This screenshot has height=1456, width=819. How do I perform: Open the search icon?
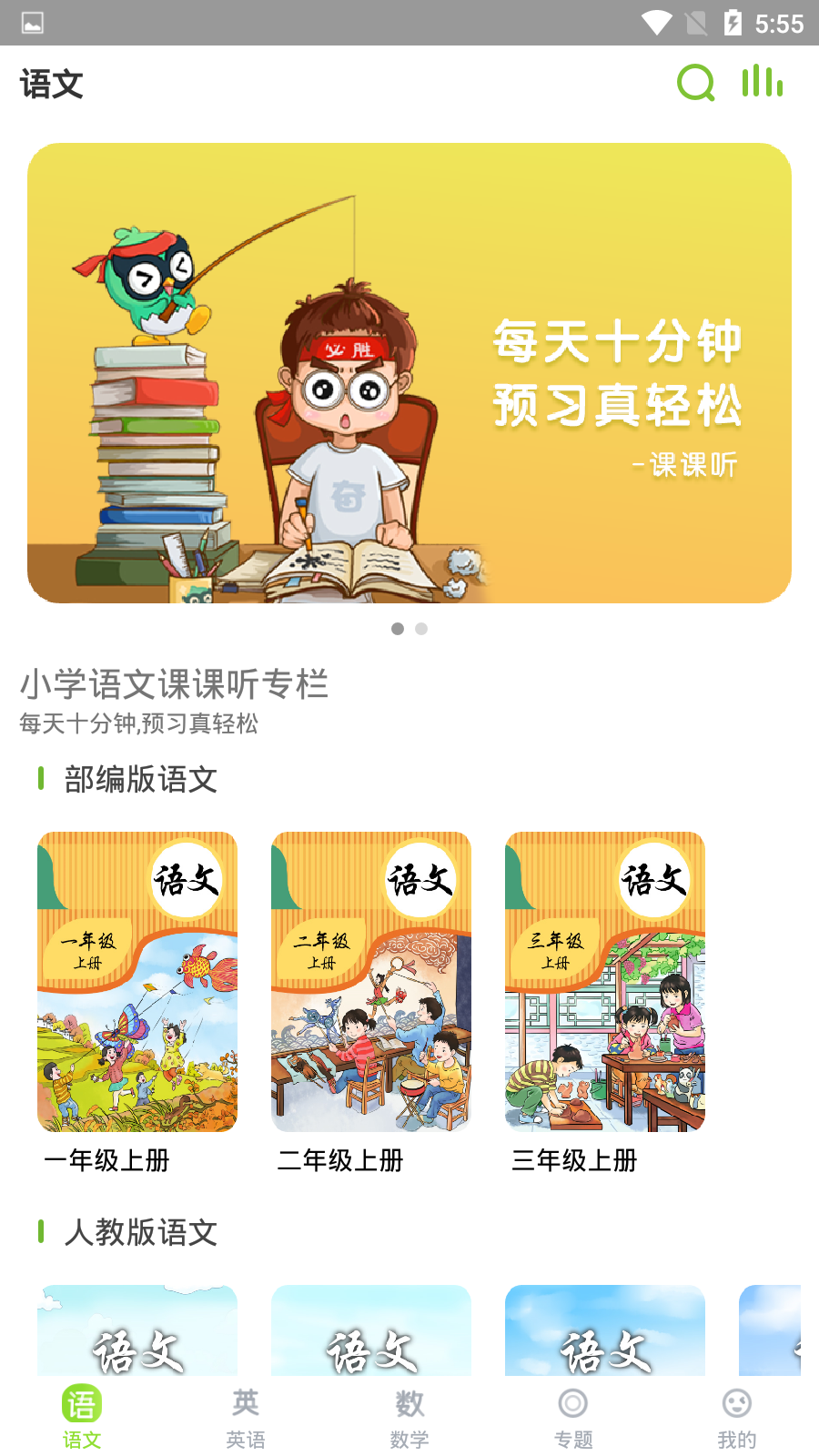coord(694,83)
